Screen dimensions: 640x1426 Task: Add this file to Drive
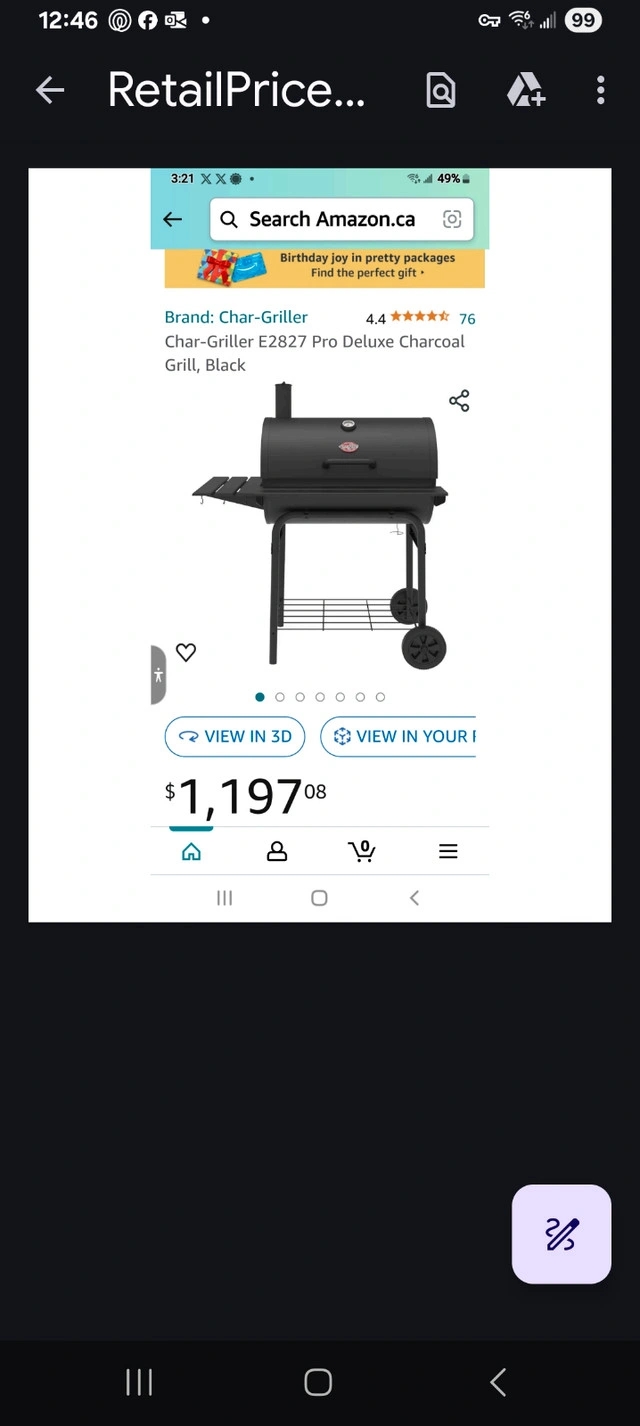pos(525,90)
